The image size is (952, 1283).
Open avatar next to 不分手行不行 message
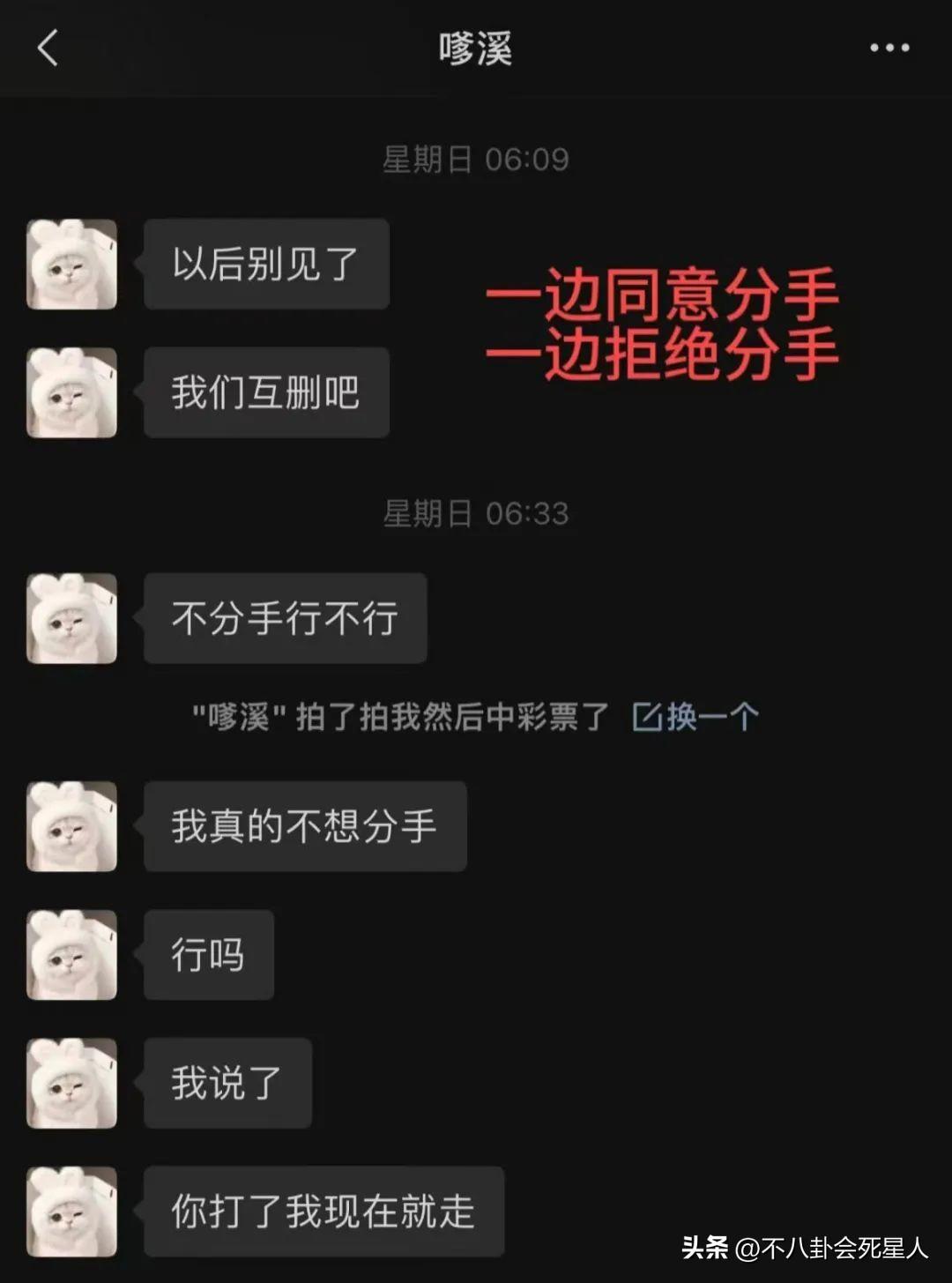click(x=72, y=618)
